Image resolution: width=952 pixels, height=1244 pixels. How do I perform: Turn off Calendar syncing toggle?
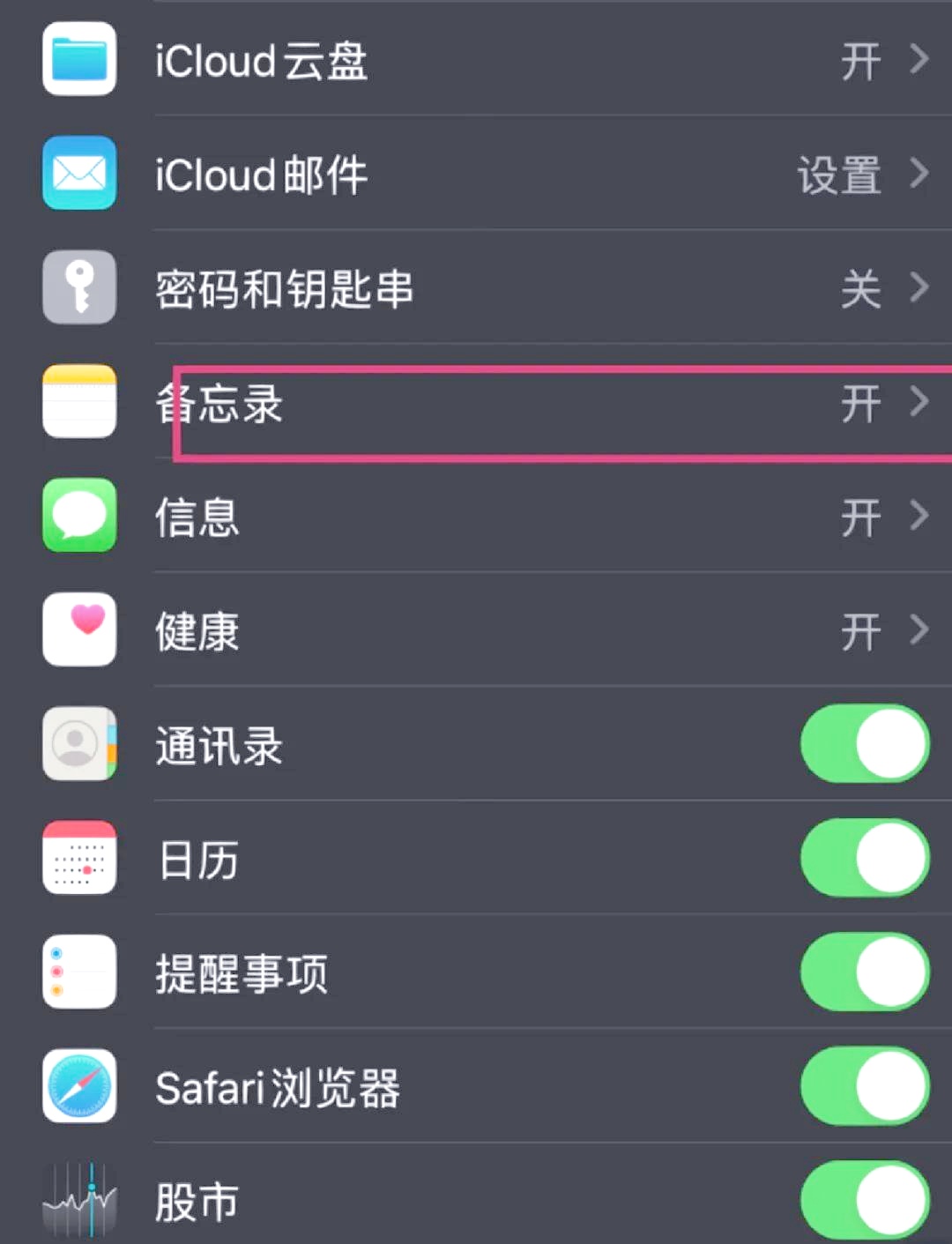coord(864,859)
